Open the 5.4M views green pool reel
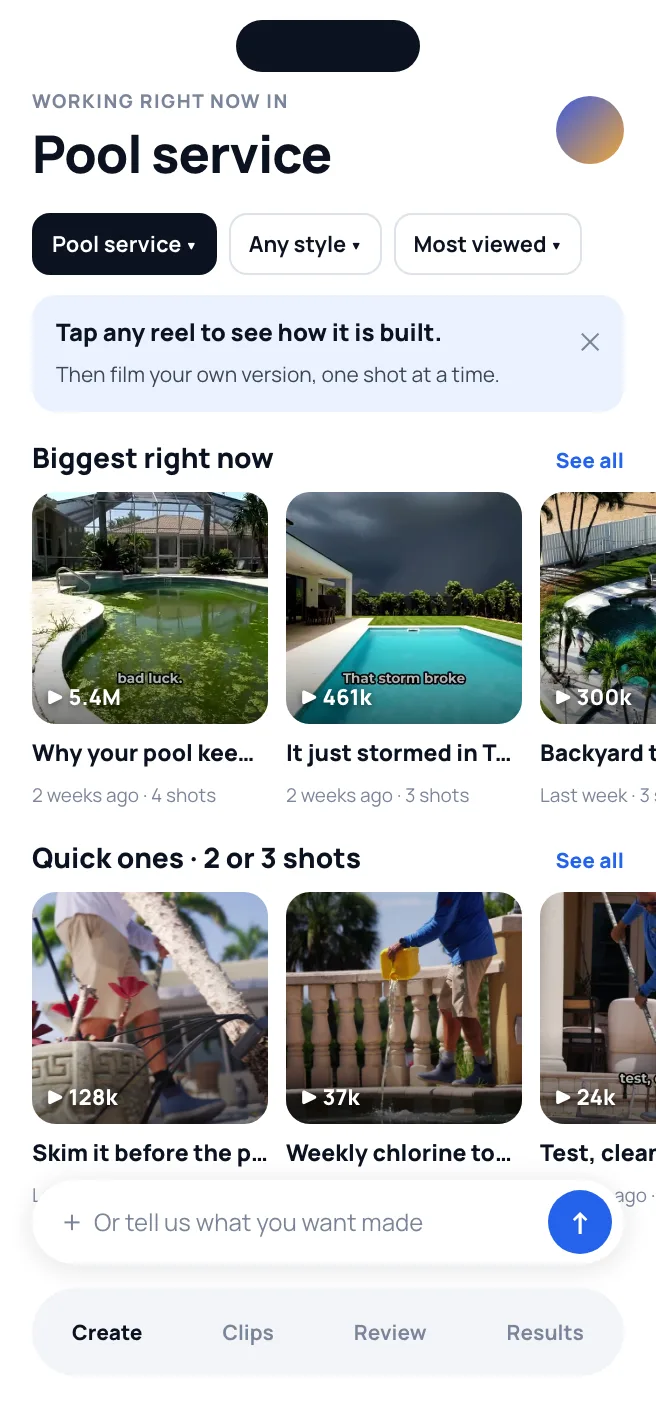This screenshot has height=1408, width=656. (x=150, y=608)
